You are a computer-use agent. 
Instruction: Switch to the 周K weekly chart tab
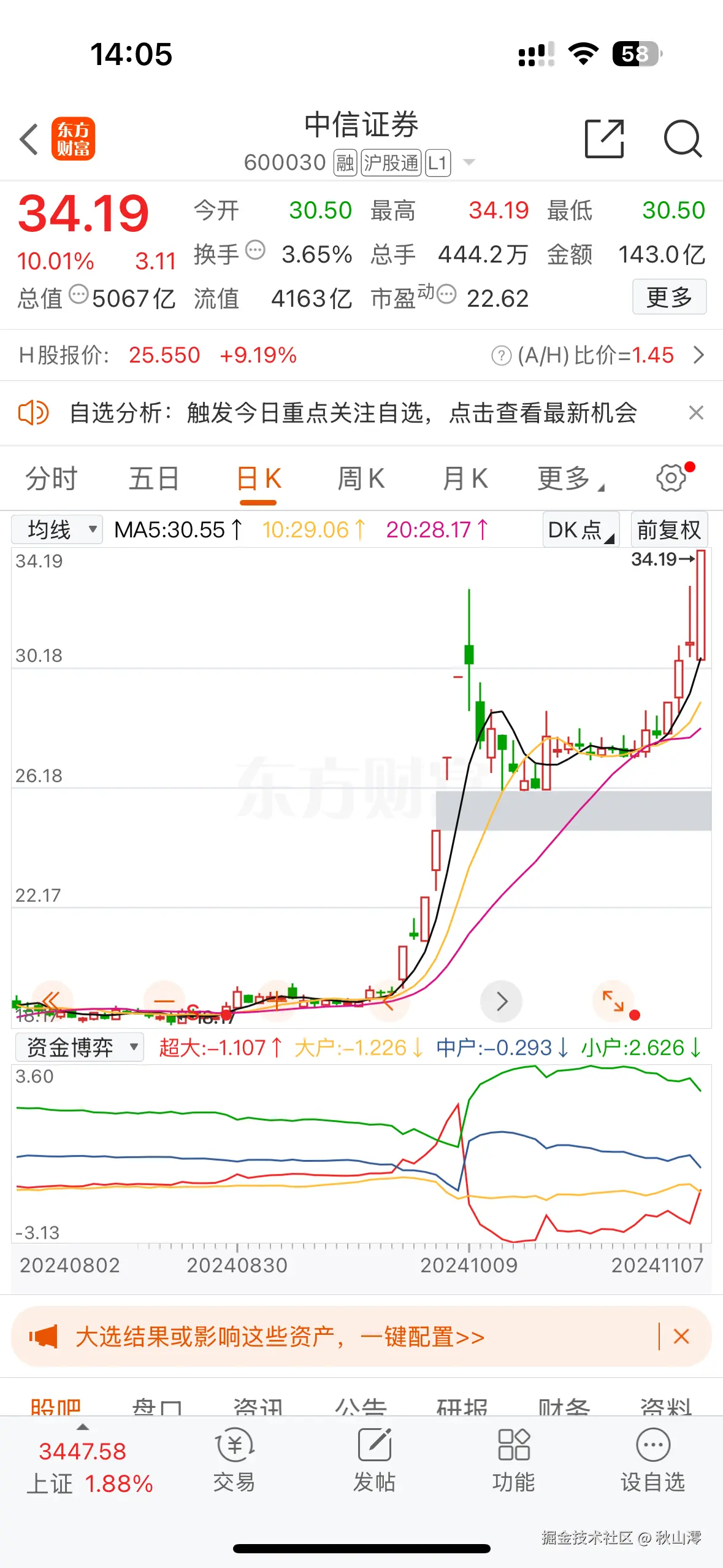click(x=361, y=478)
